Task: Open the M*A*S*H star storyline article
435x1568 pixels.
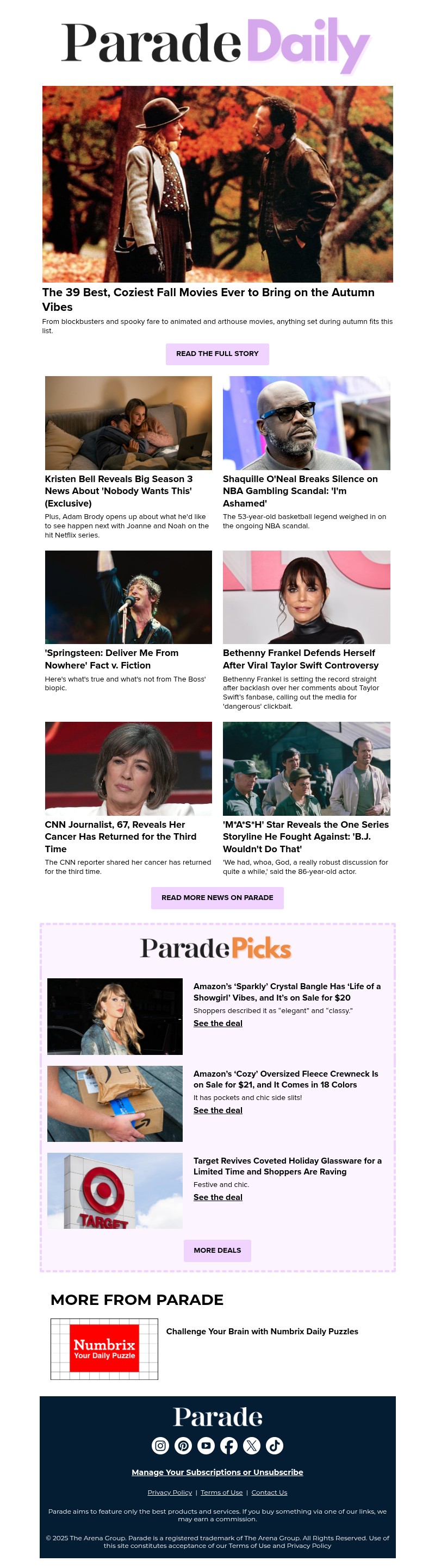Action: tap(305, 836)
